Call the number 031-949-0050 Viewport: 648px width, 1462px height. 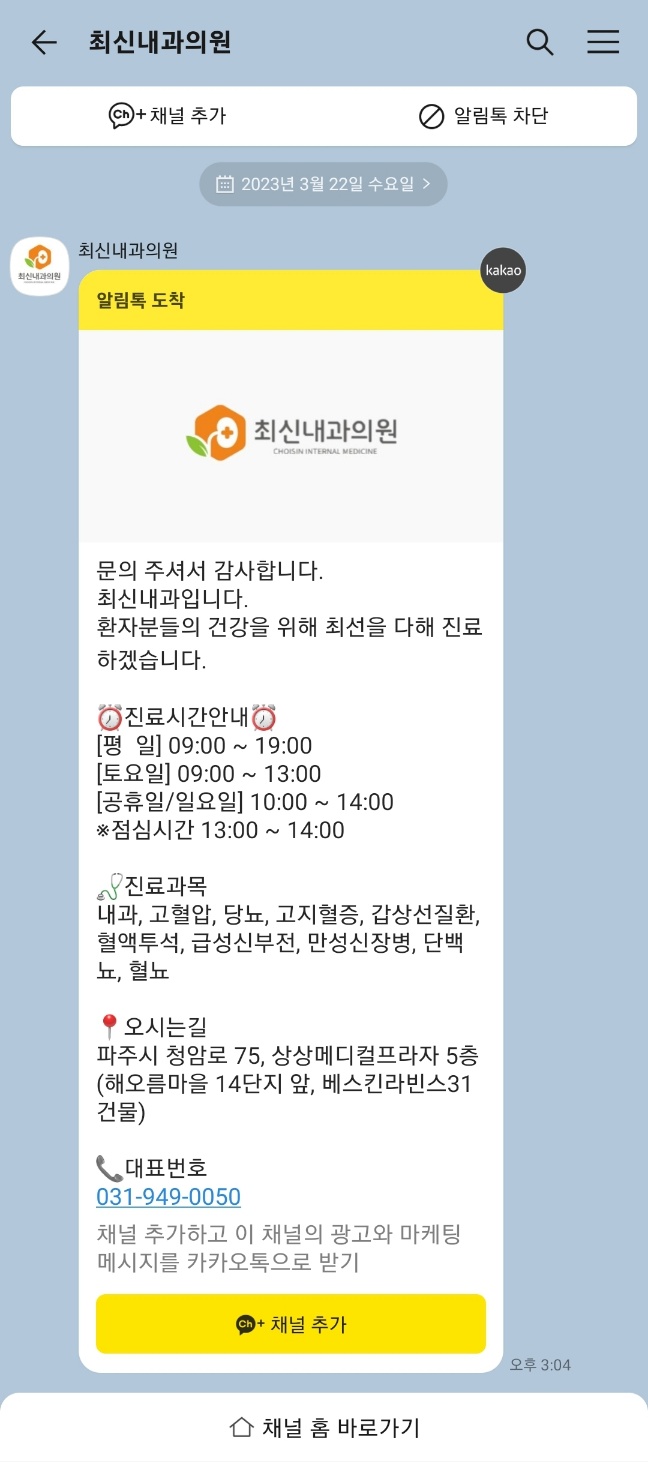pyautogui.click(x=168, y=1197)
